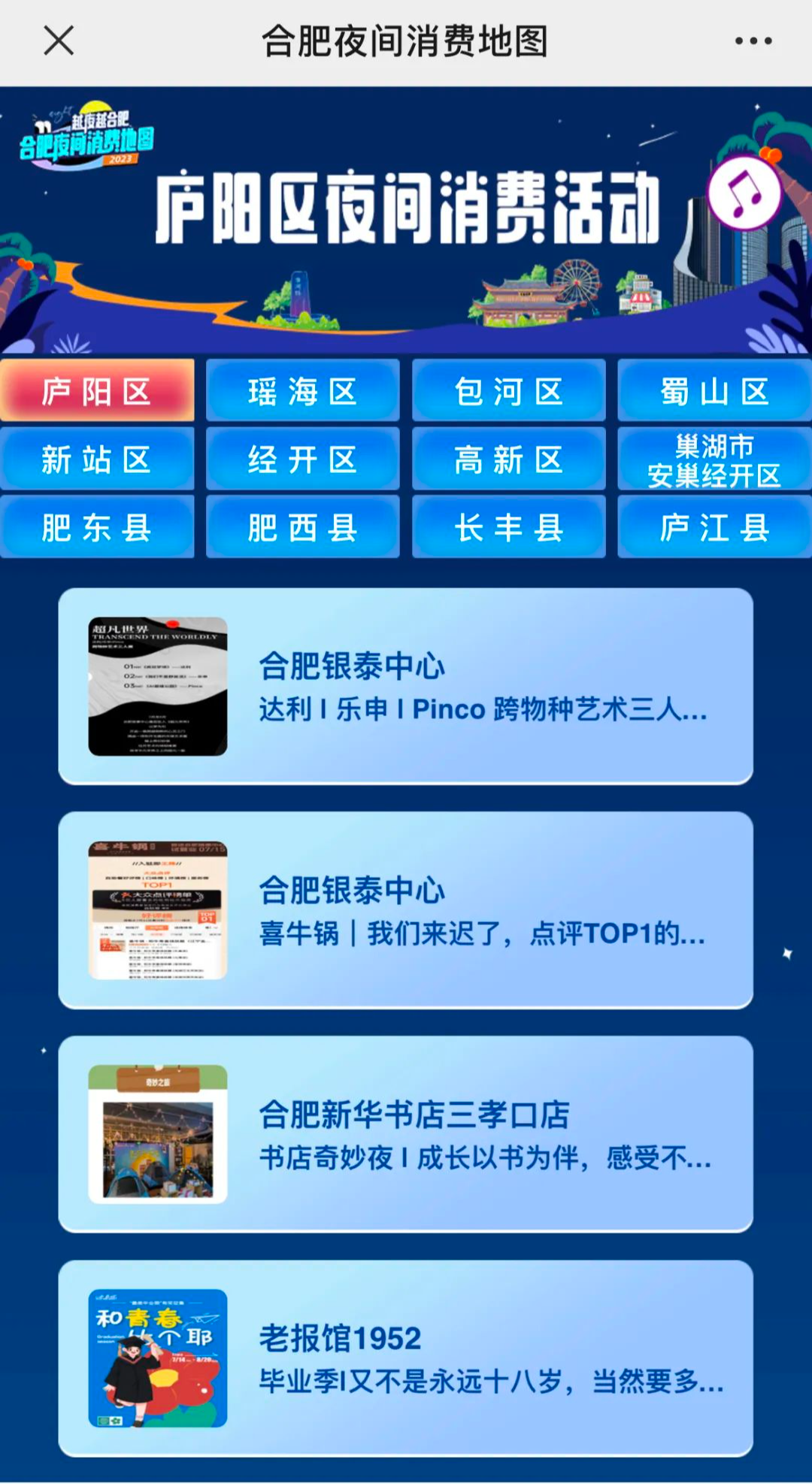812x1484 pixels.
Task: View the 合肥新华书店三孝口店 event
Action: 406,1134
